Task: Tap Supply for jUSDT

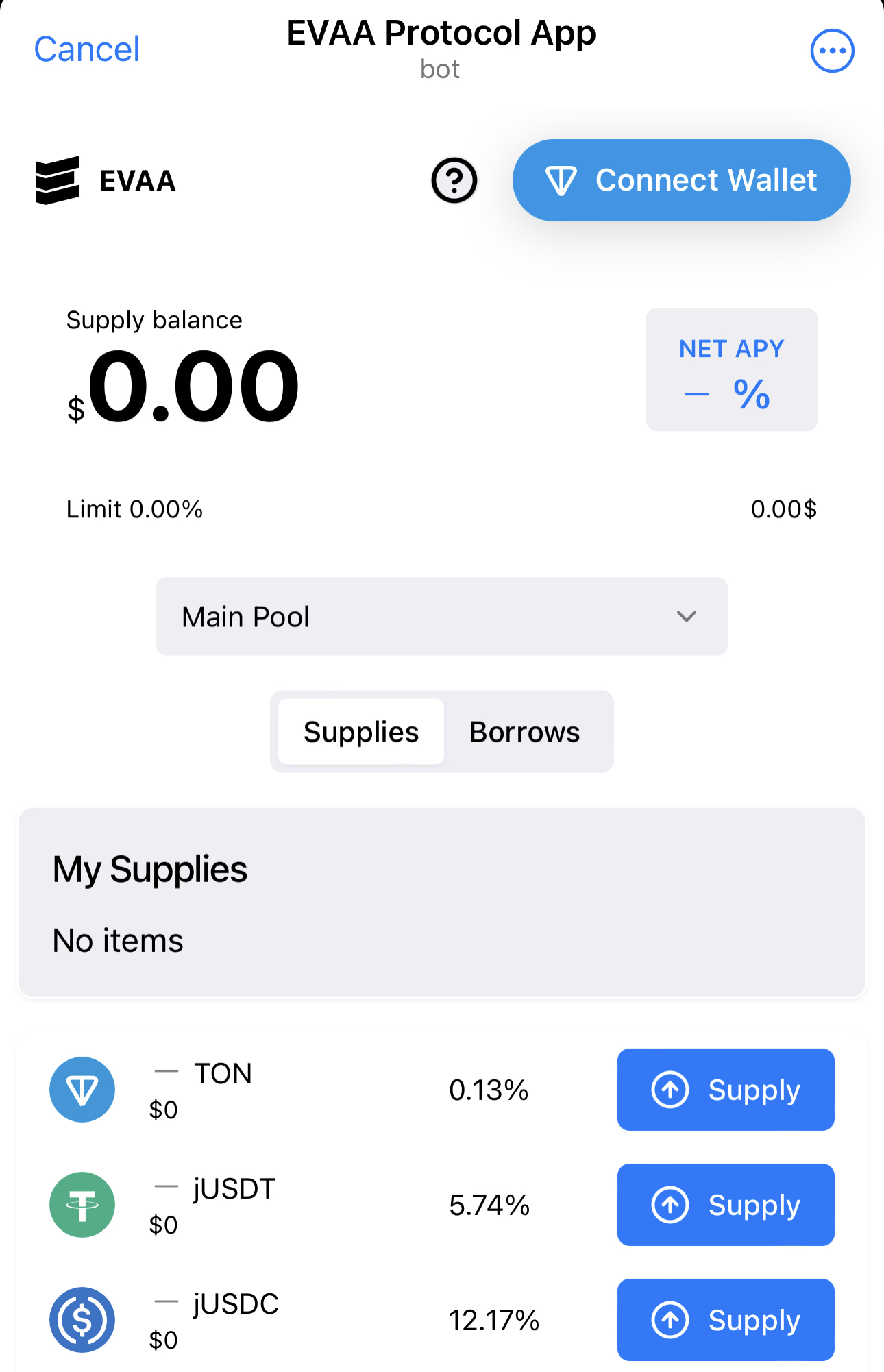Action: 725,1205
